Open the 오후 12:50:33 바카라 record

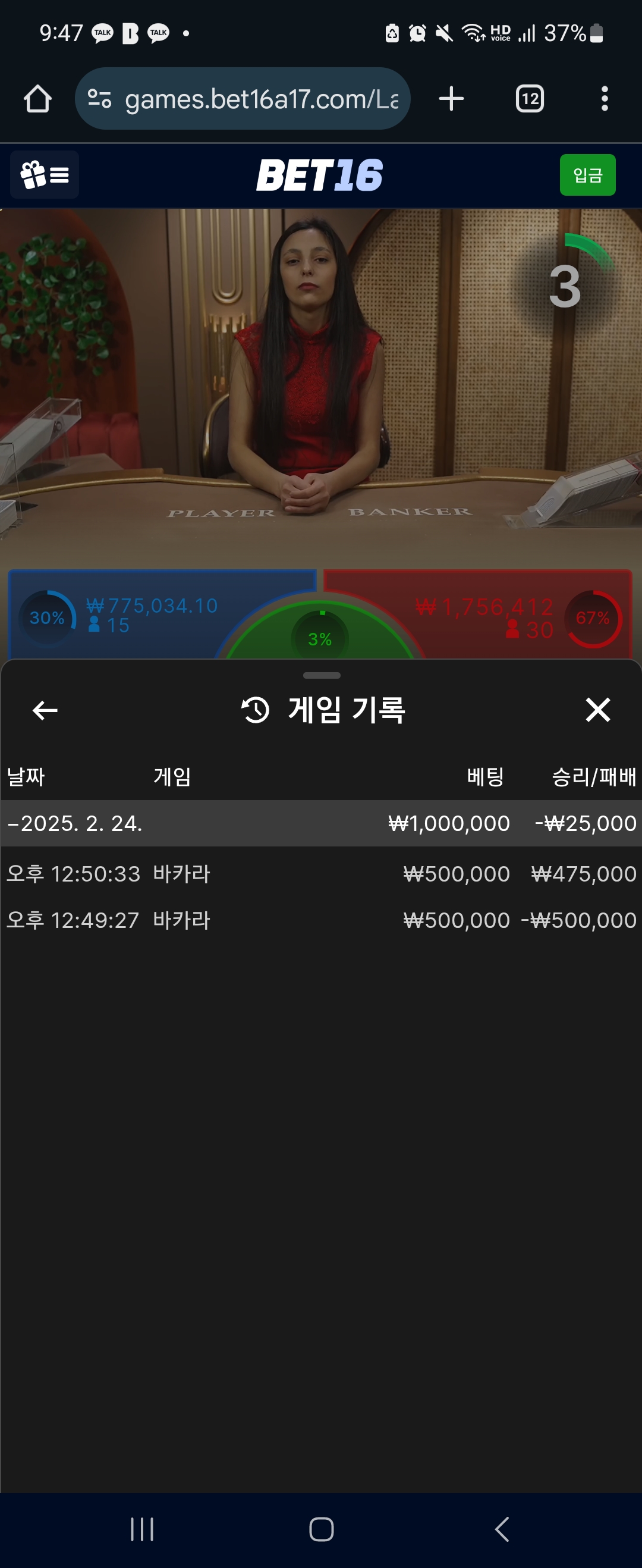320,874
